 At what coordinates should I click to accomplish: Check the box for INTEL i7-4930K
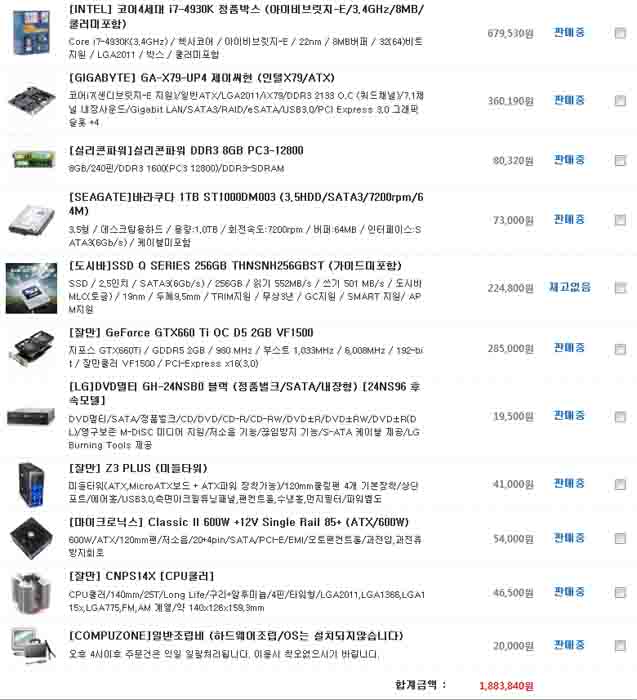[620, 33]
